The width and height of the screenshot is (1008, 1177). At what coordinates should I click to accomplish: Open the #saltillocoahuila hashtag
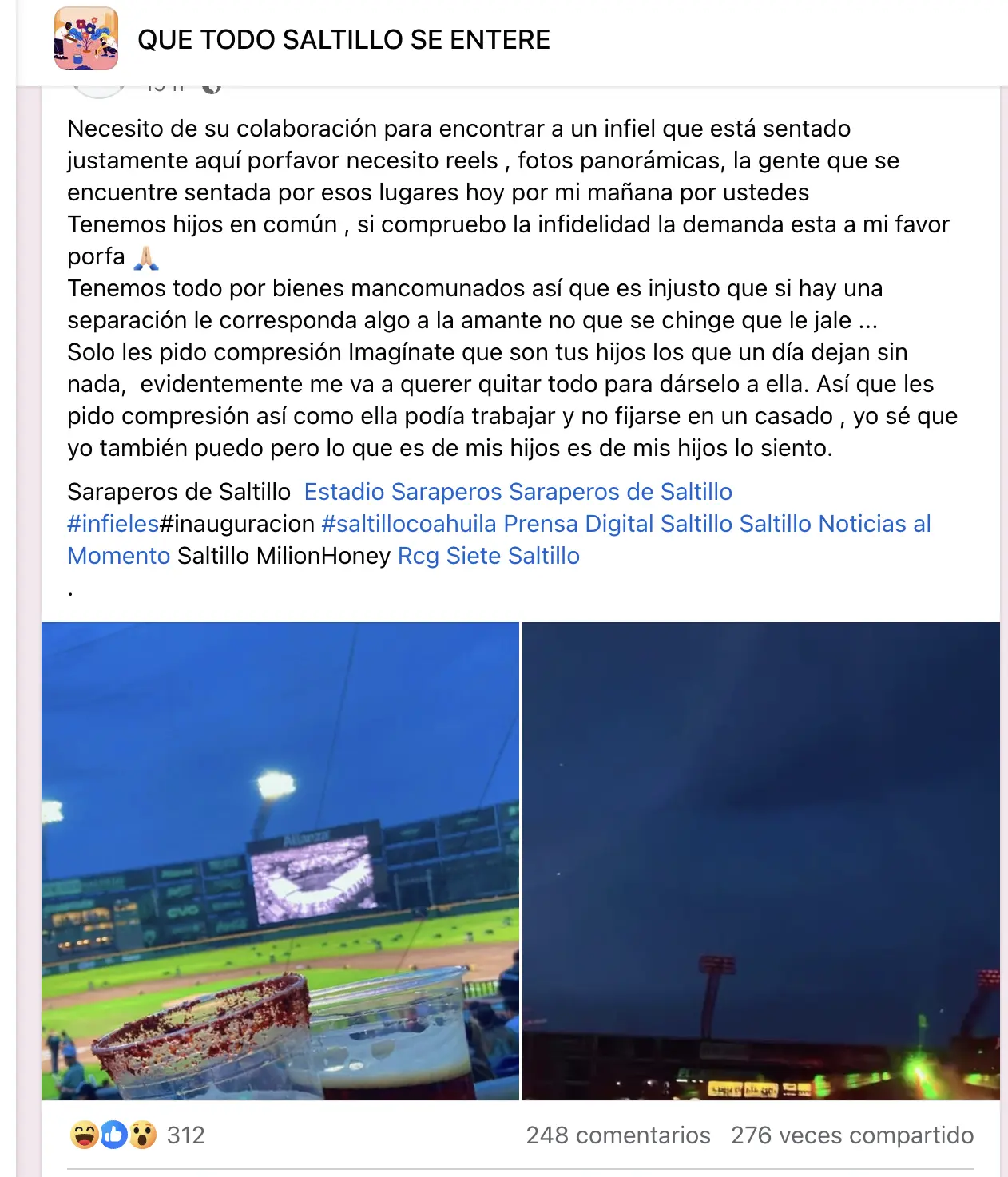point(409,524)
